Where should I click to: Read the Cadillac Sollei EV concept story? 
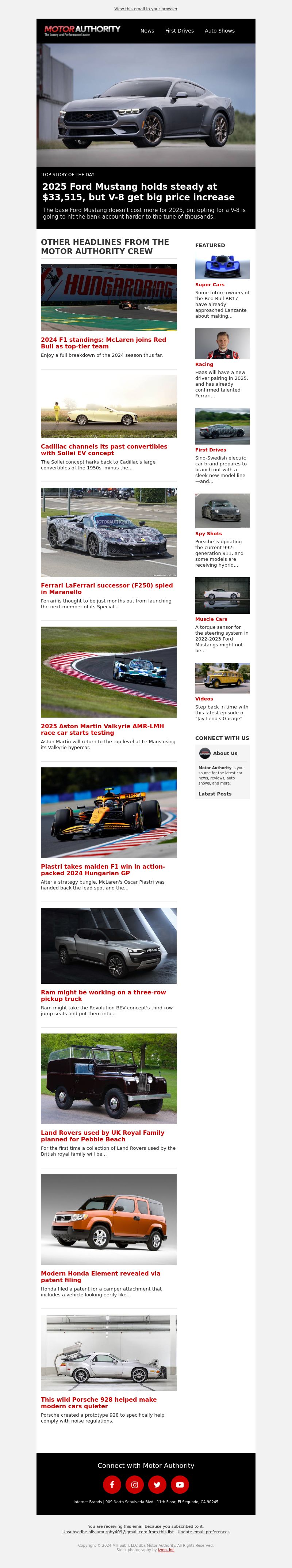pos(103,449)
